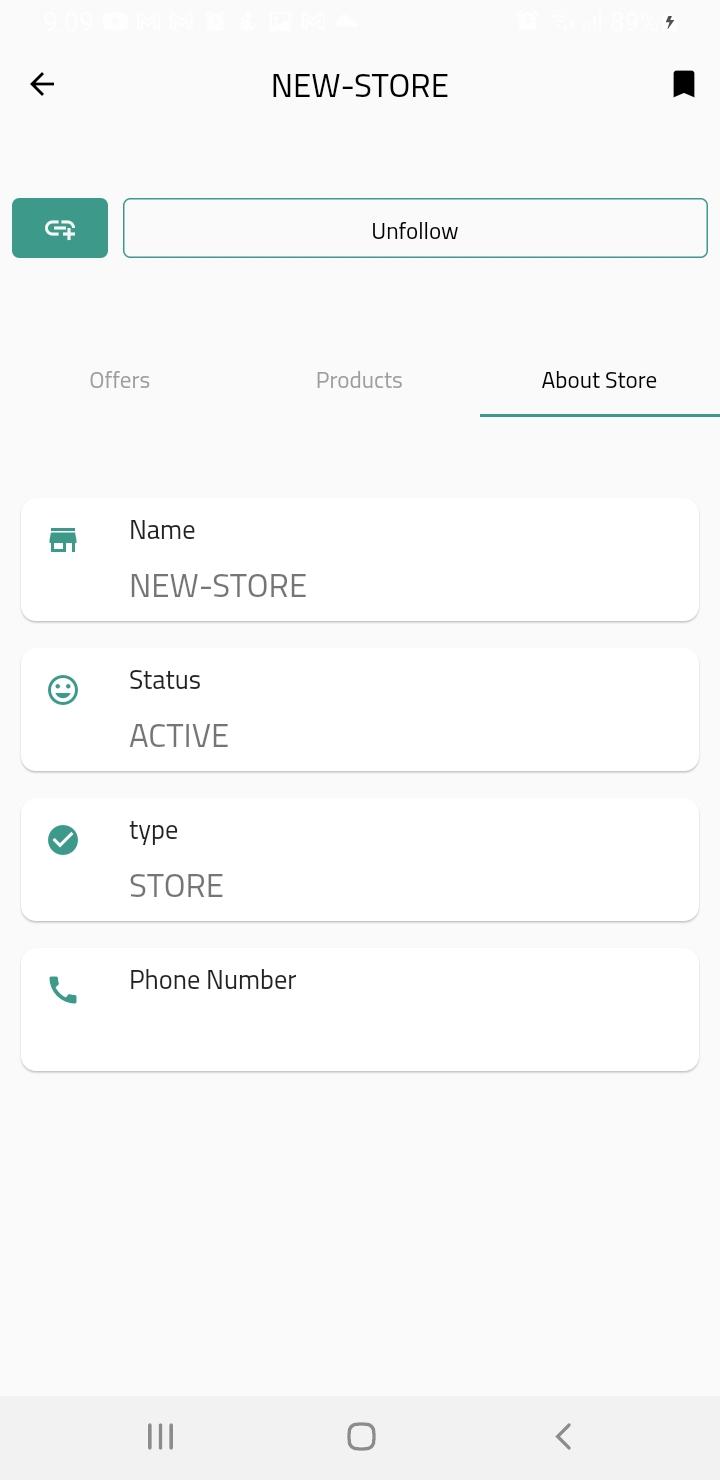Image resolution: width=720 pixels, height=1480 pixels.
Task: Tap the home button in navigation bar
Action: (360, 1436)
